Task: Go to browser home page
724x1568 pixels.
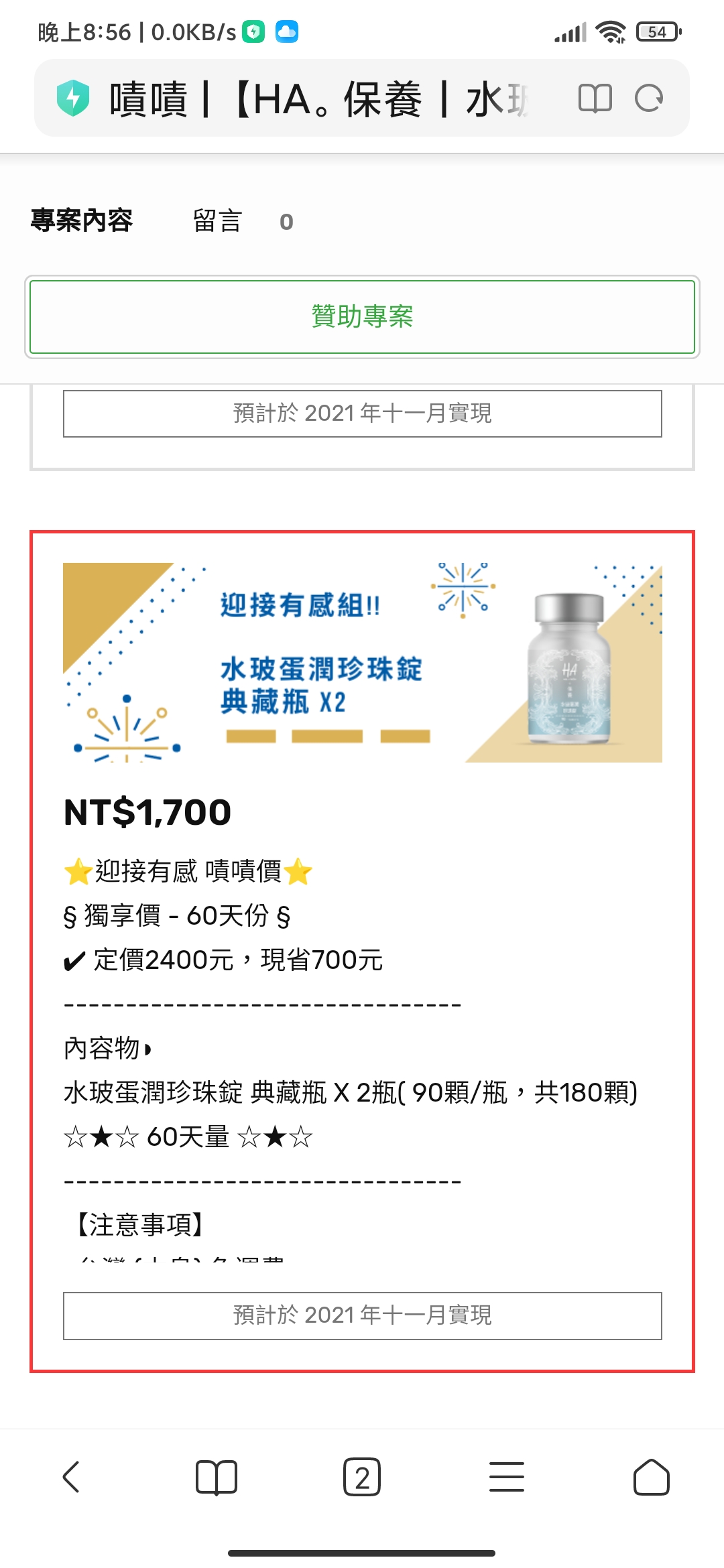Action: point(652,1477)
